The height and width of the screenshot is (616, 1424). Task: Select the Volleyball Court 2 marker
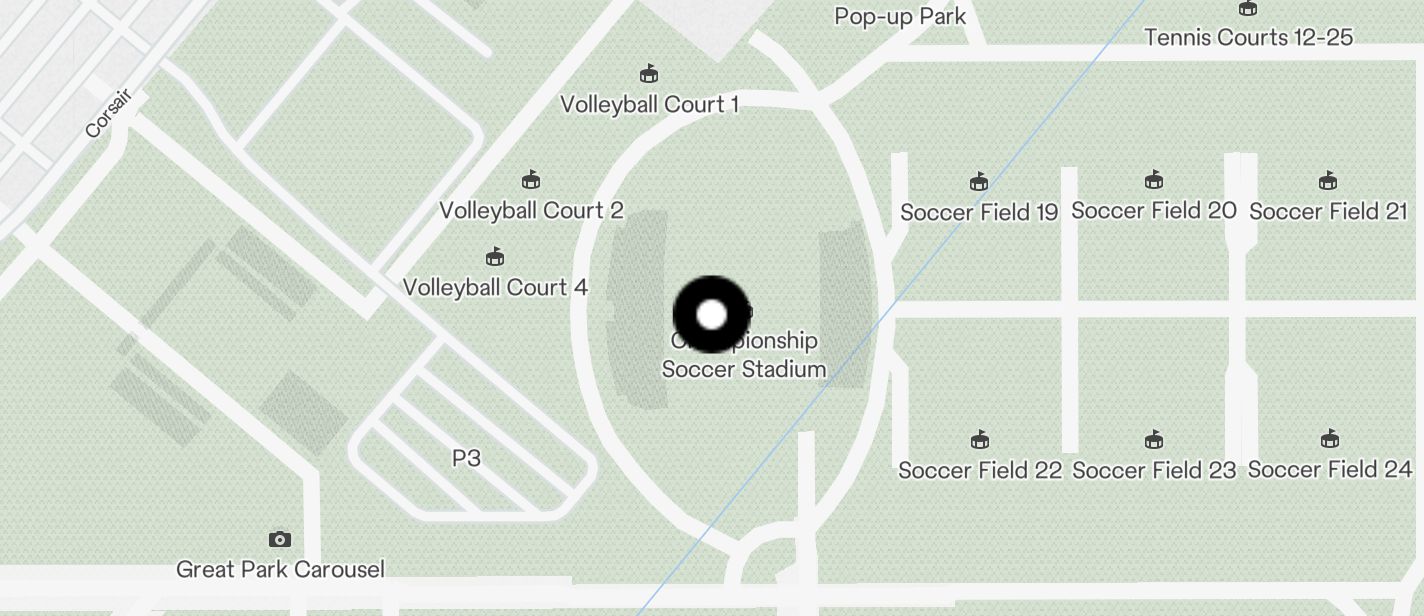[531, 180]
